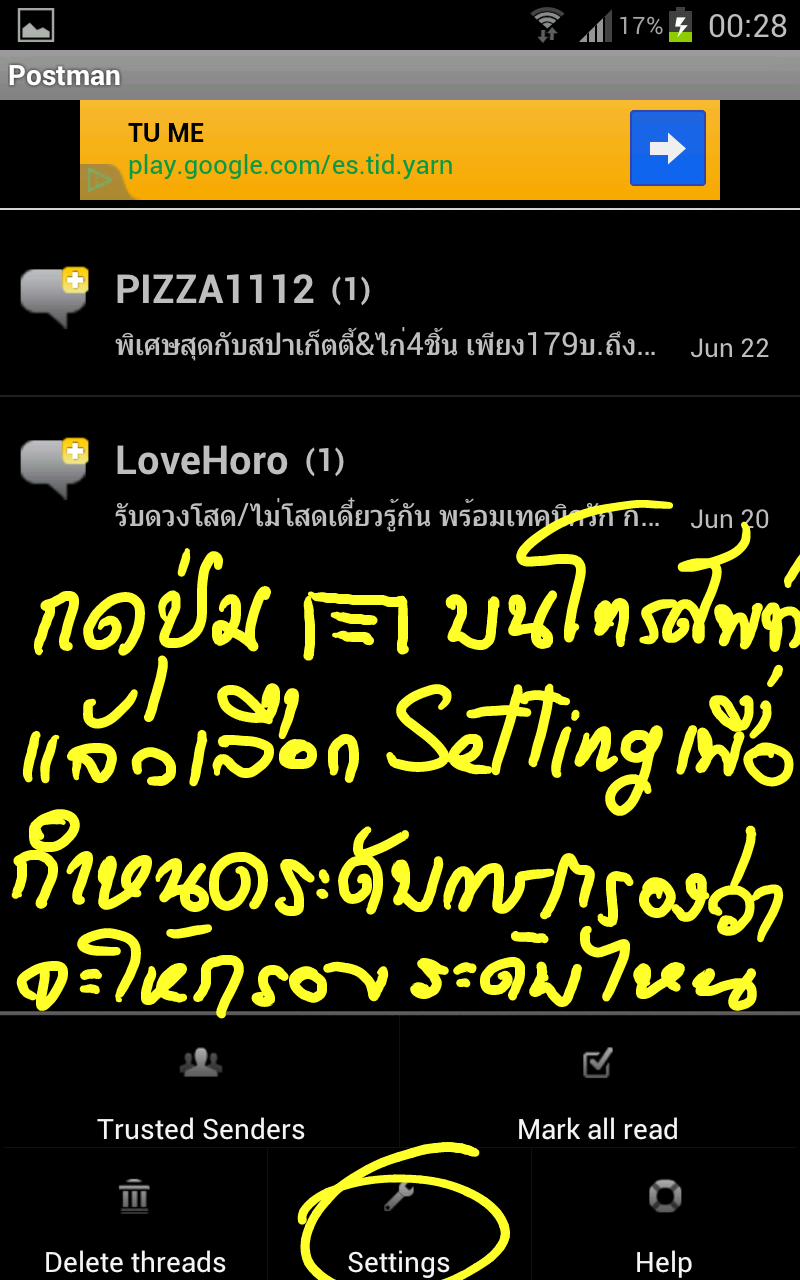This screenshot has width=800, height=1280.
Task: Tap the TU ME ad arrow button
Action: tap(667, 149)
